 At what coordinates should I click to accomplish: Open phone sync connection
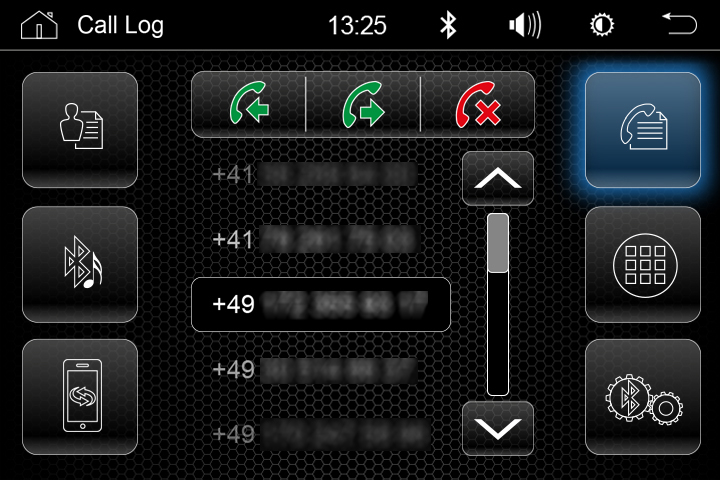pos(80,397)
